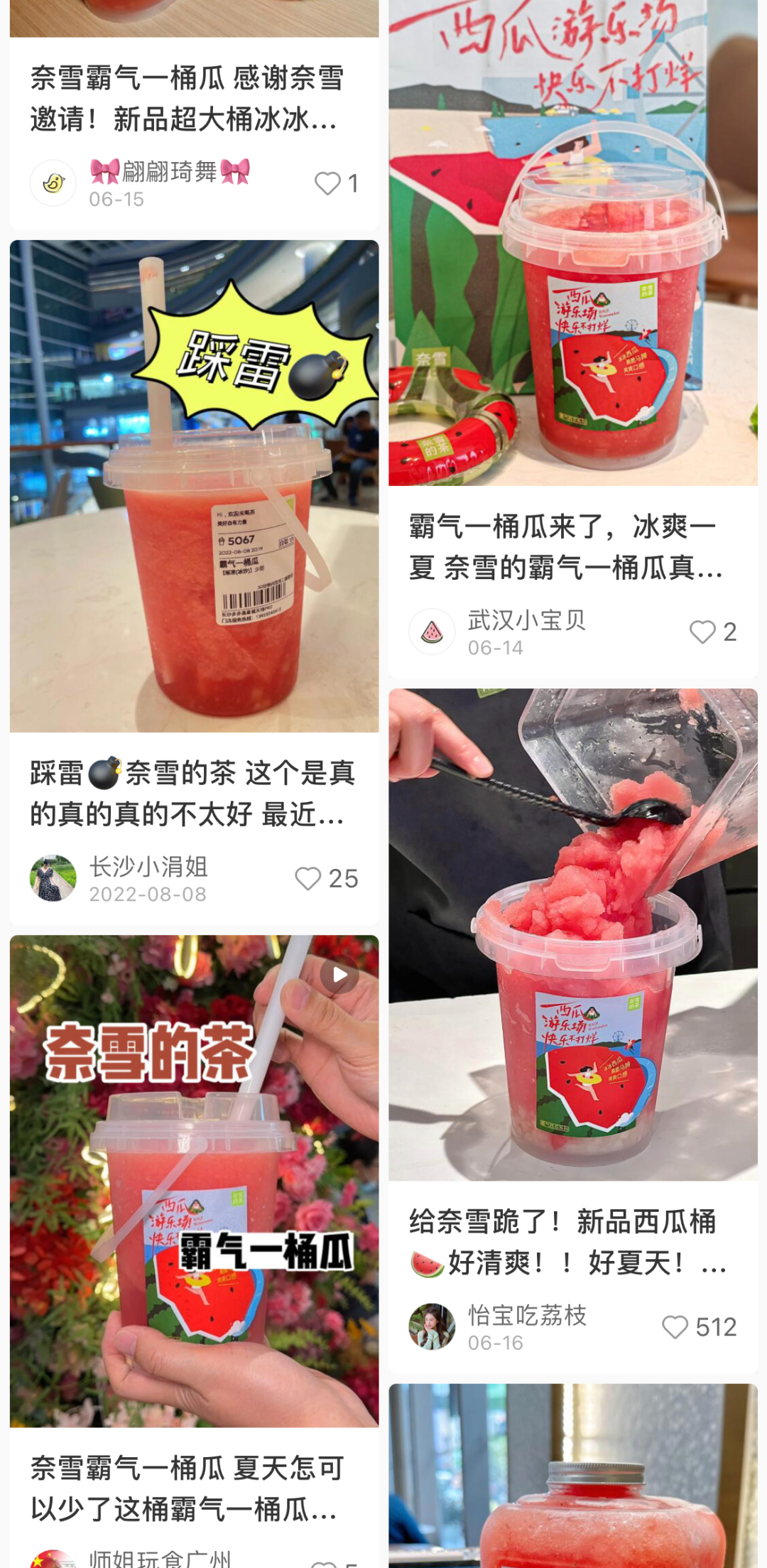
Task: Open 翩翩琦舞's profile avatar
Action: 53,183
